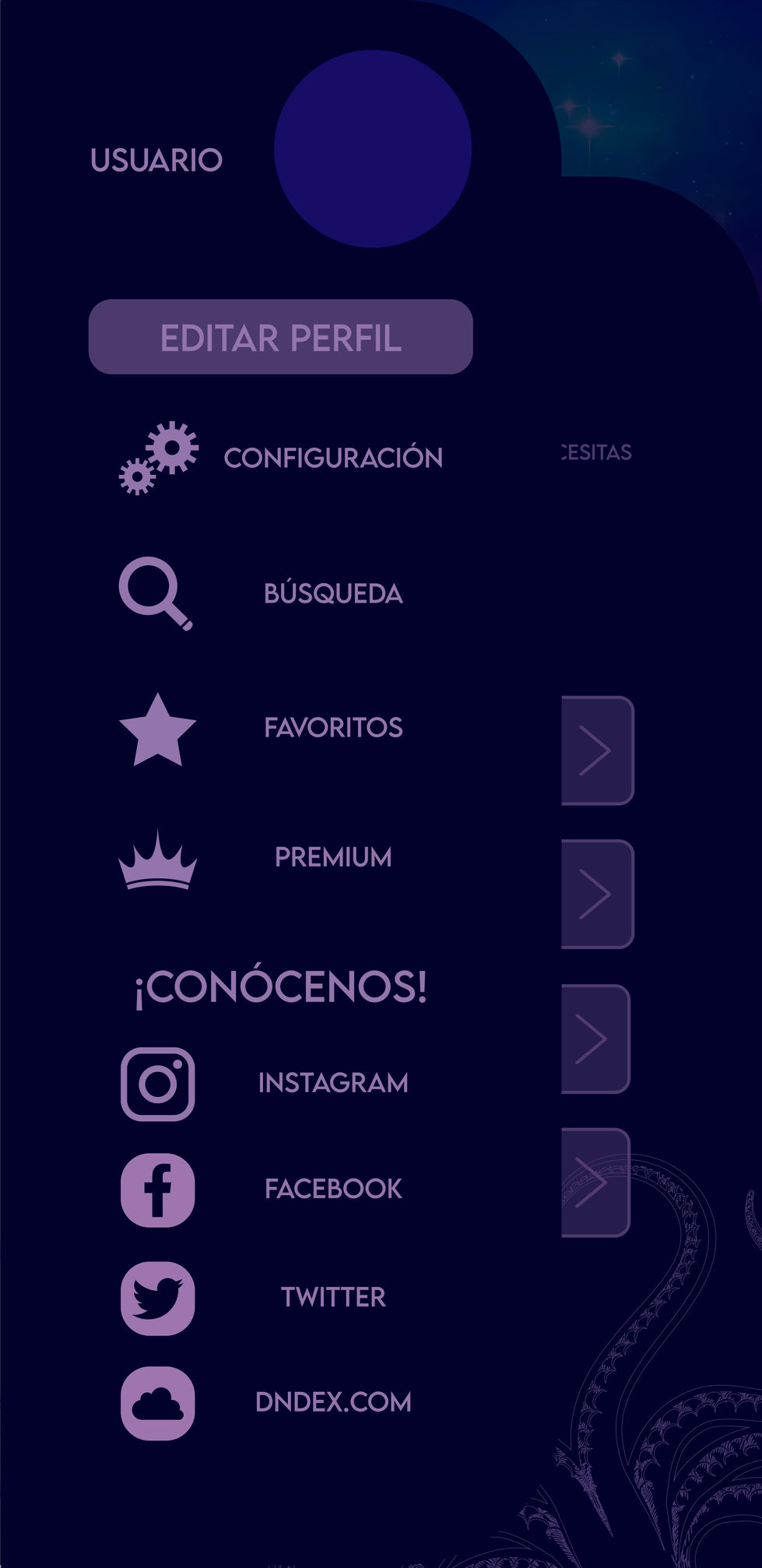Viewport: 762px width, 1568px height.
Task: Visit the Instagram page
Action: (x=332, y=1083)
